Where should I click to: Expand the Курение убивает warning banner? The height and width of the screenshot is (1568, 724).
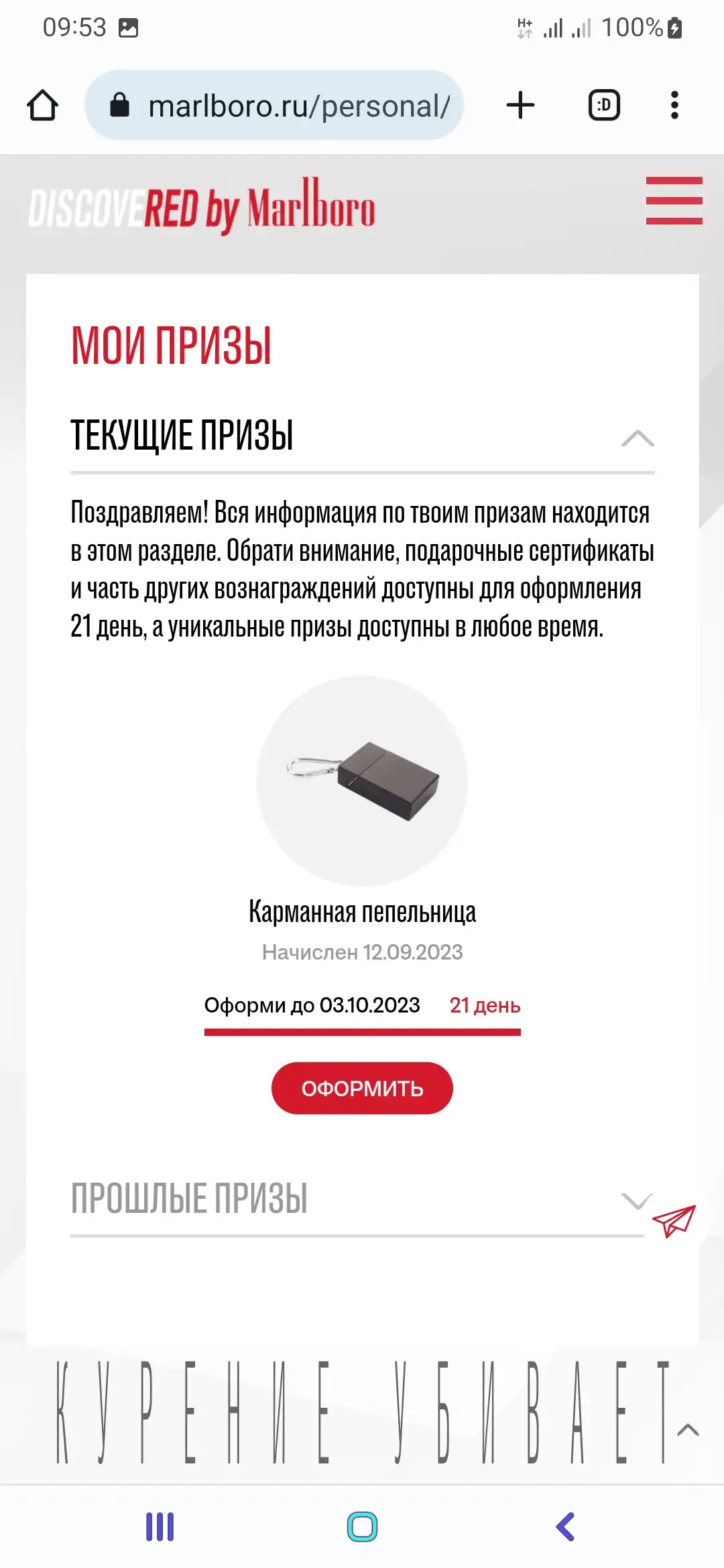688,1431
